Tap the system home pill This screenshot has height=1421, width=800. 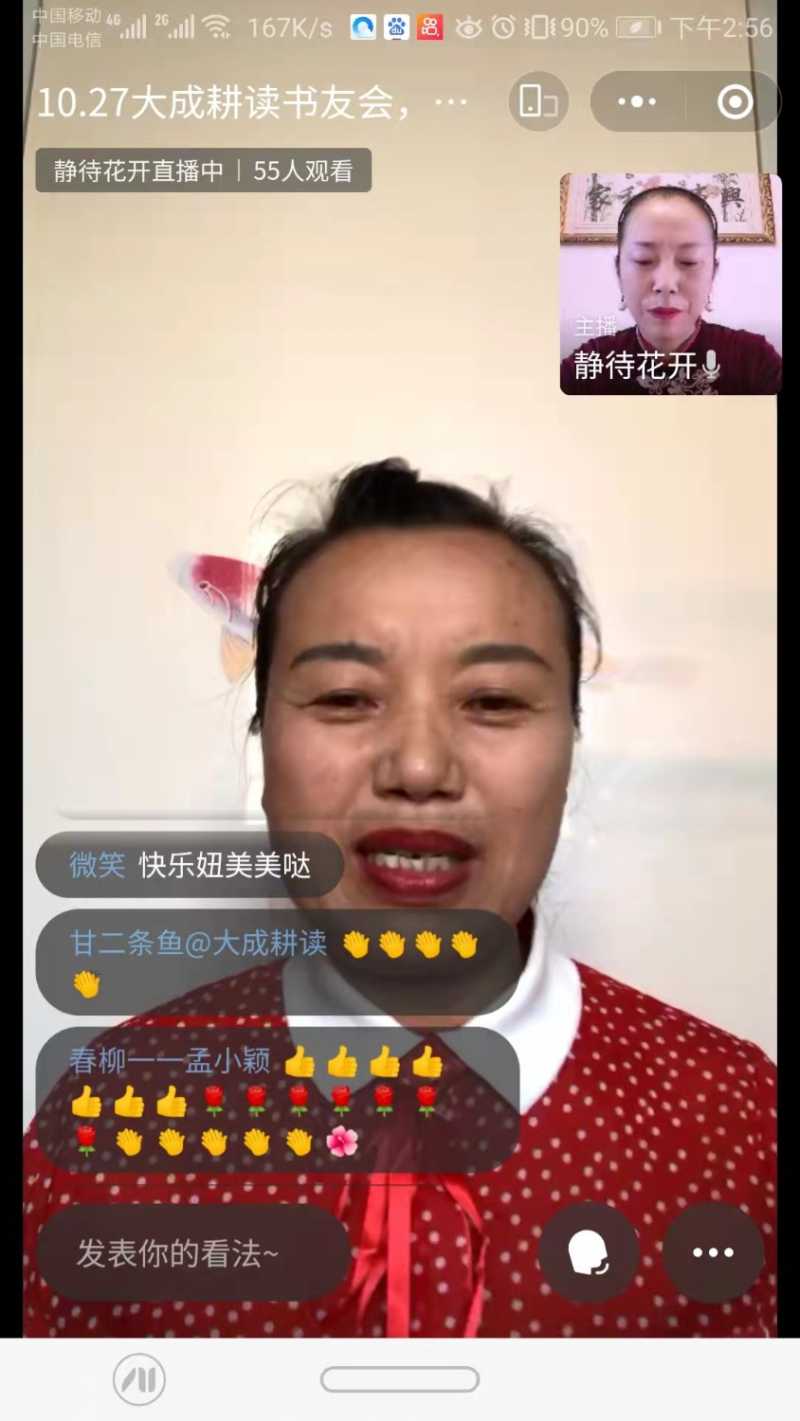pyautogui.click(x=400, y=1380)
